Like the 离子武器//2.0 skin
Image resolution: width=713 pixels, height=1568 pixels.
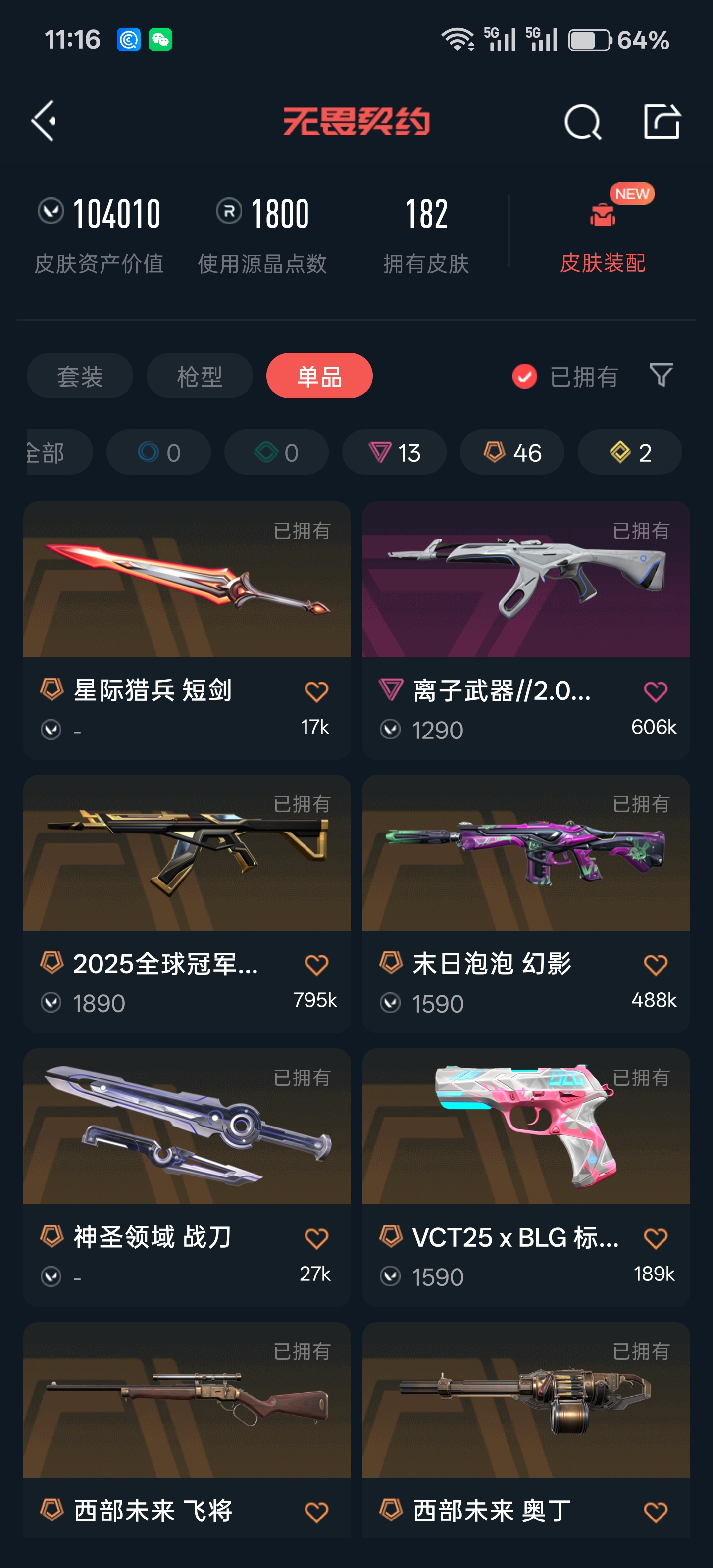coord(655,691)
